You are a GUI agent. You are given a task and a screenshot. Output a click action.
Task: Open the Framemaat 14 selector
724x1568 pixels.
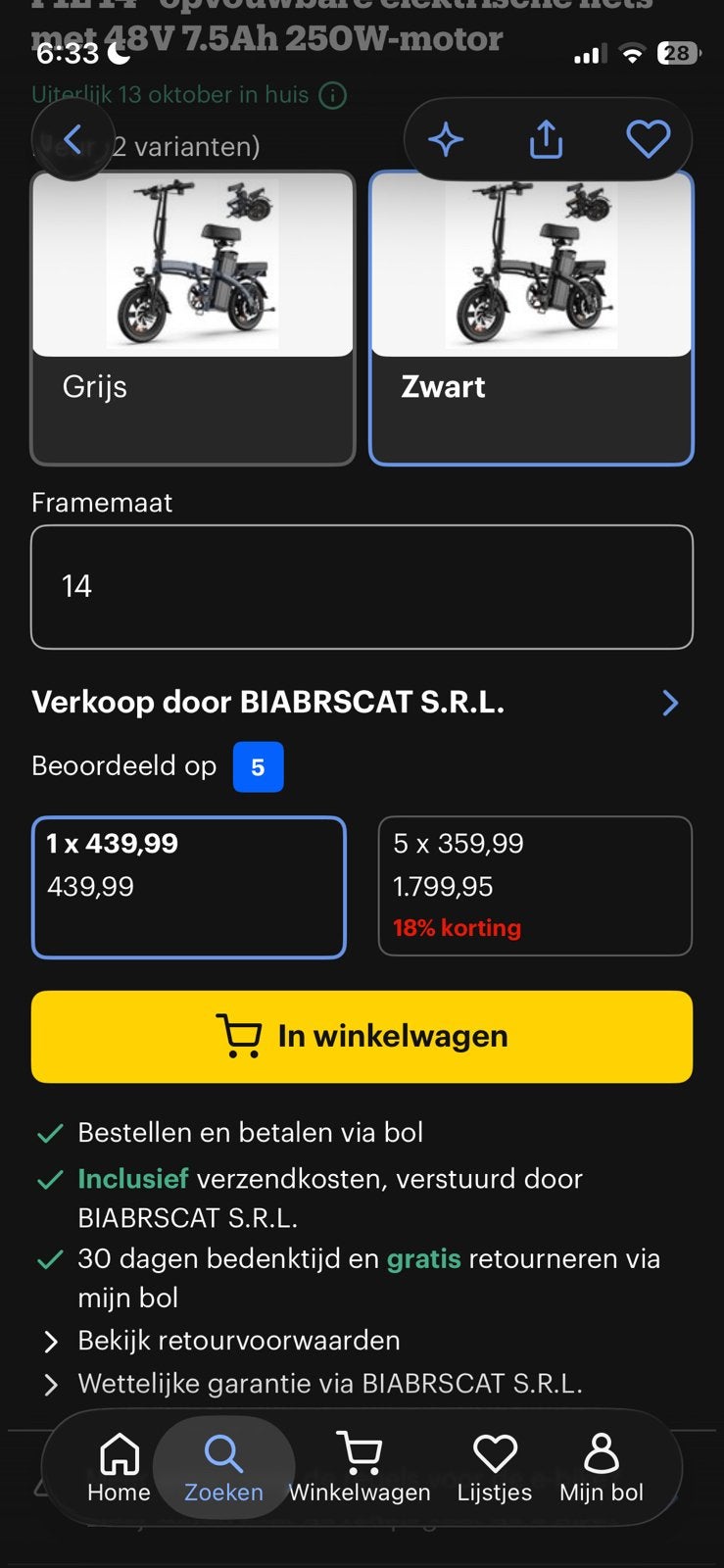[362, 587]
